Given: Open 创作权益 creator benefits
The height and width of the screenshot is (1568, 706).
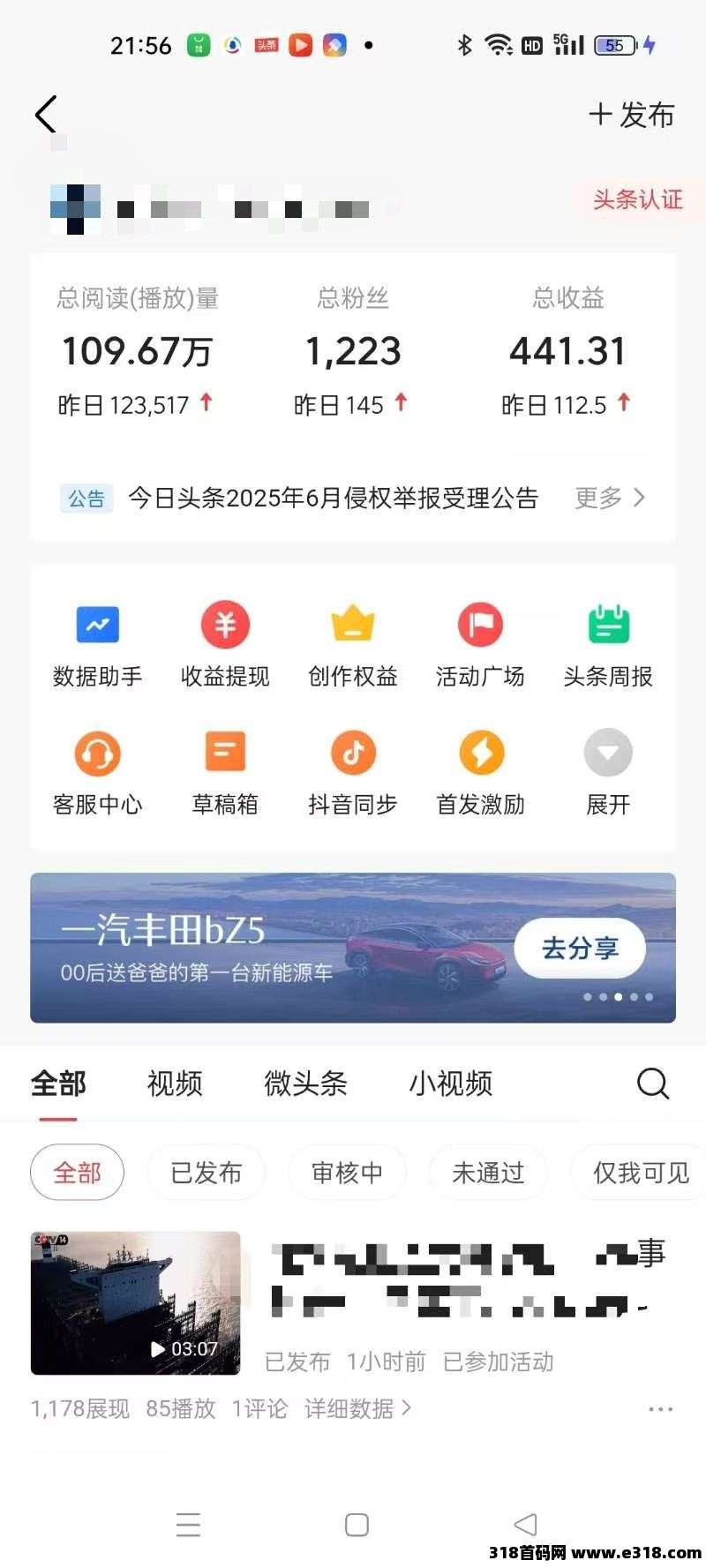Looking at the screenshot, I should [353, 643].
